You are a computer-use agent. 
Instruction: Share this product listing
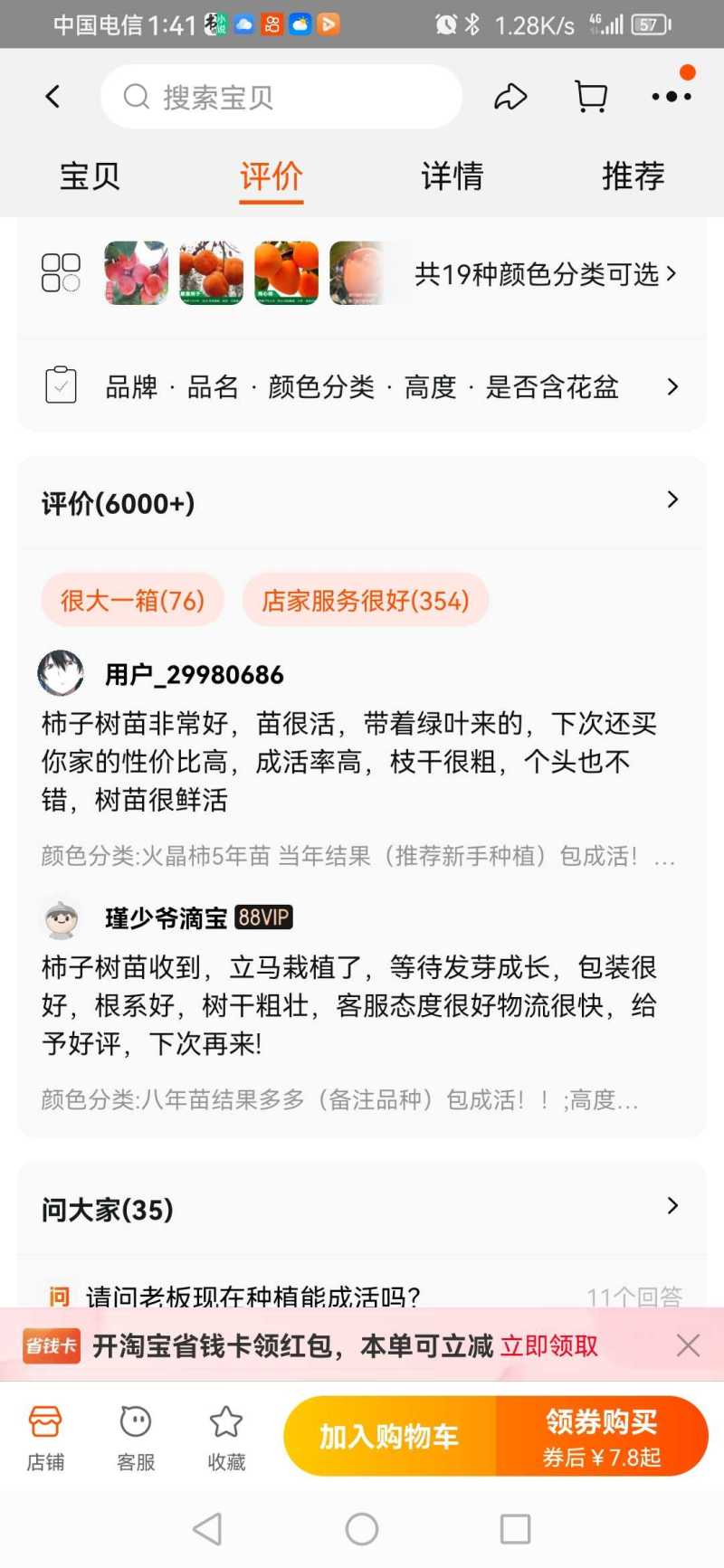(510, 97)
